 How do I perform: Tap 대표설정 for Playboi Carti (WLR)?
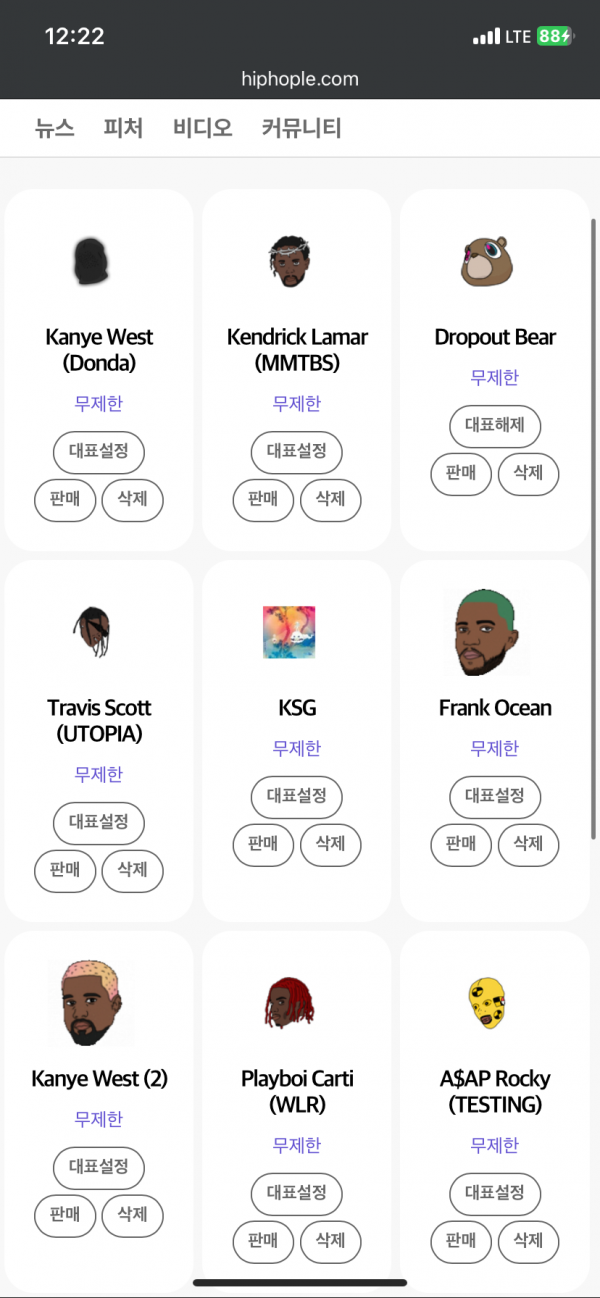click(x=296, y=1194)
